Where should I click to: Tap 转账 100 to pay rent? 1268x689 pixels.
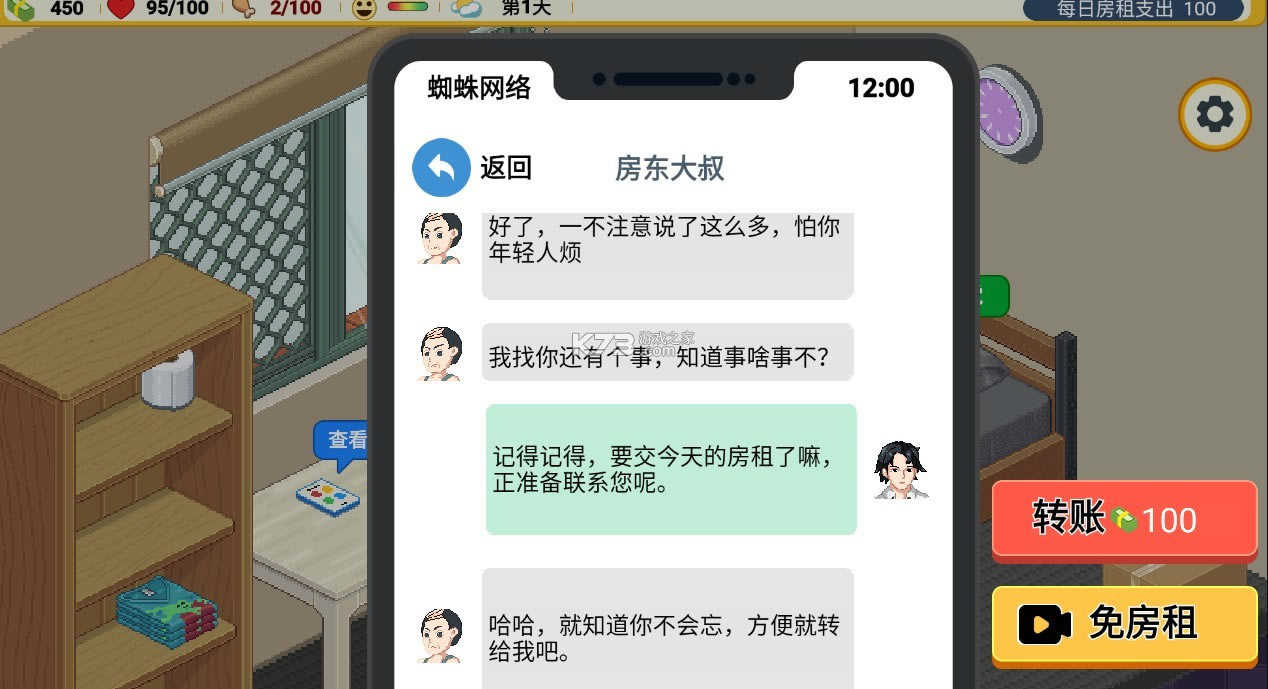click(1124, 519)
